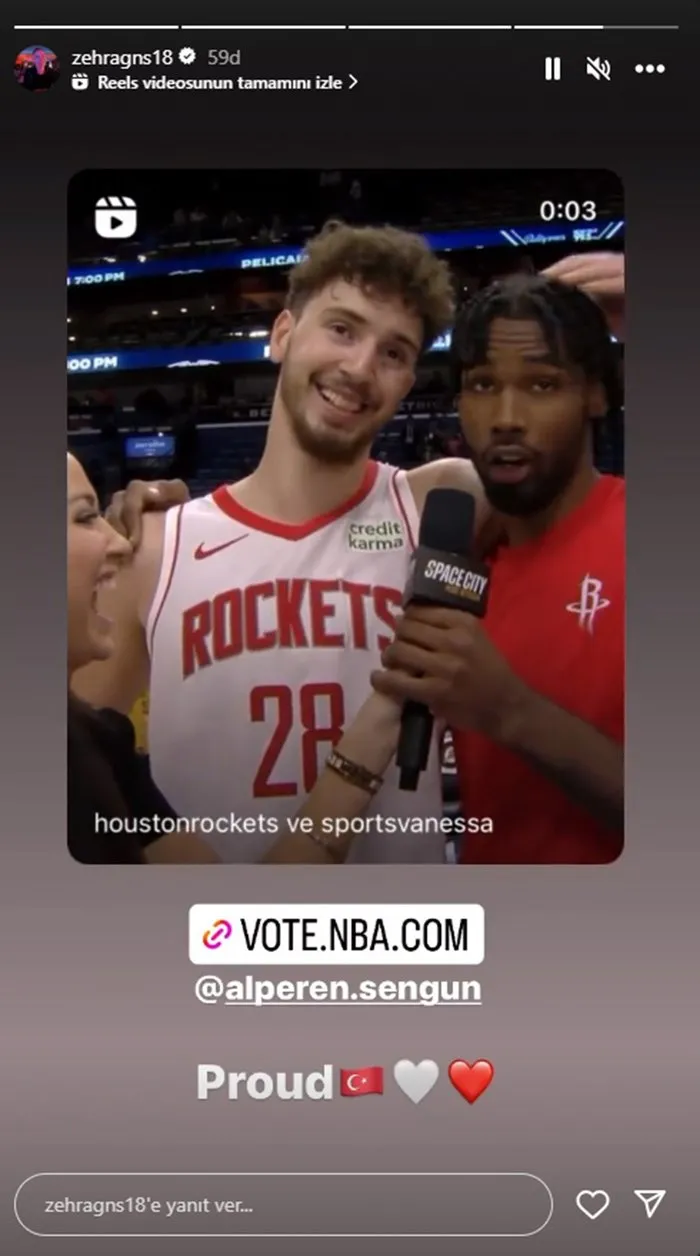Share the story via paper plane icon
700x1256 pixels.
click(650, 1204)
